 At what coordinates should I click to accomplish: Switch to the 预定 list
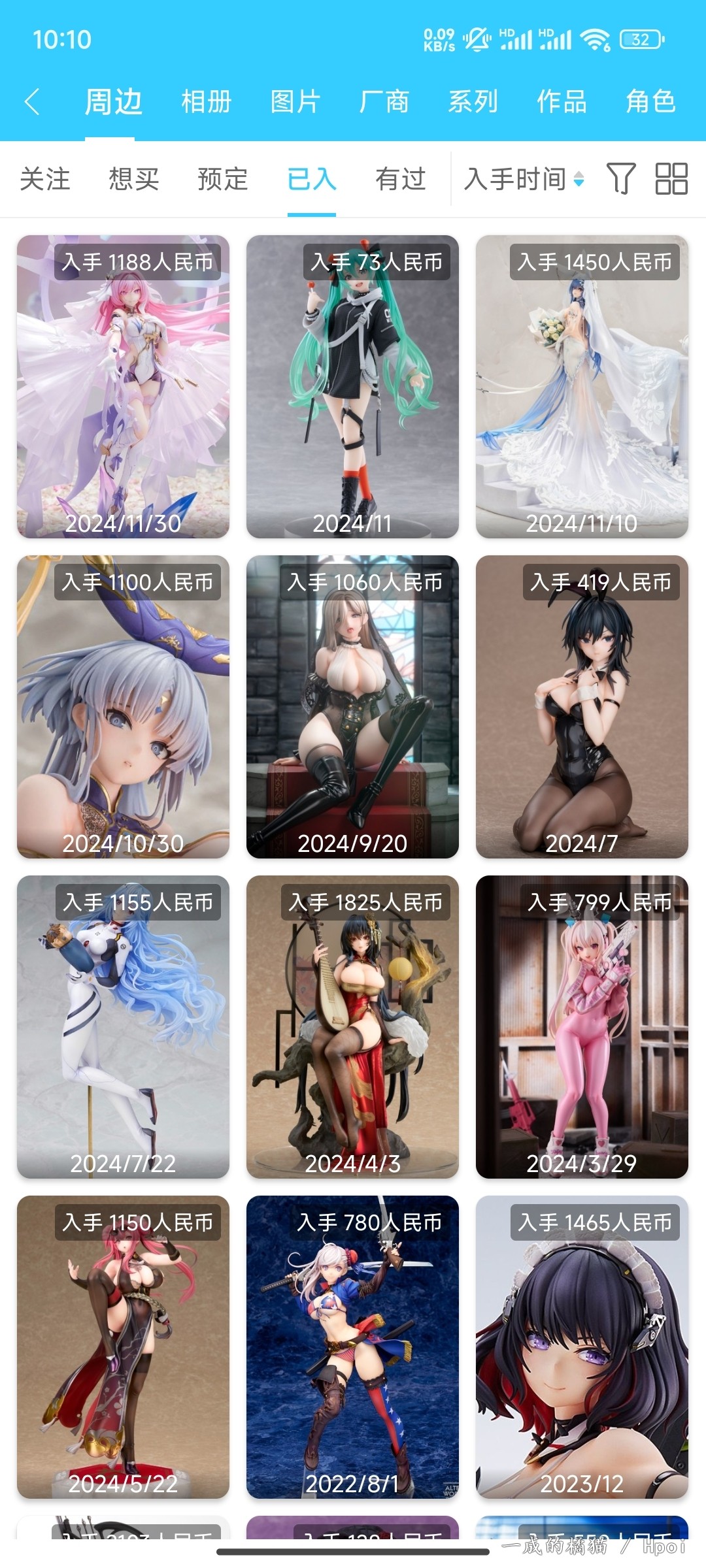[223, 179]
